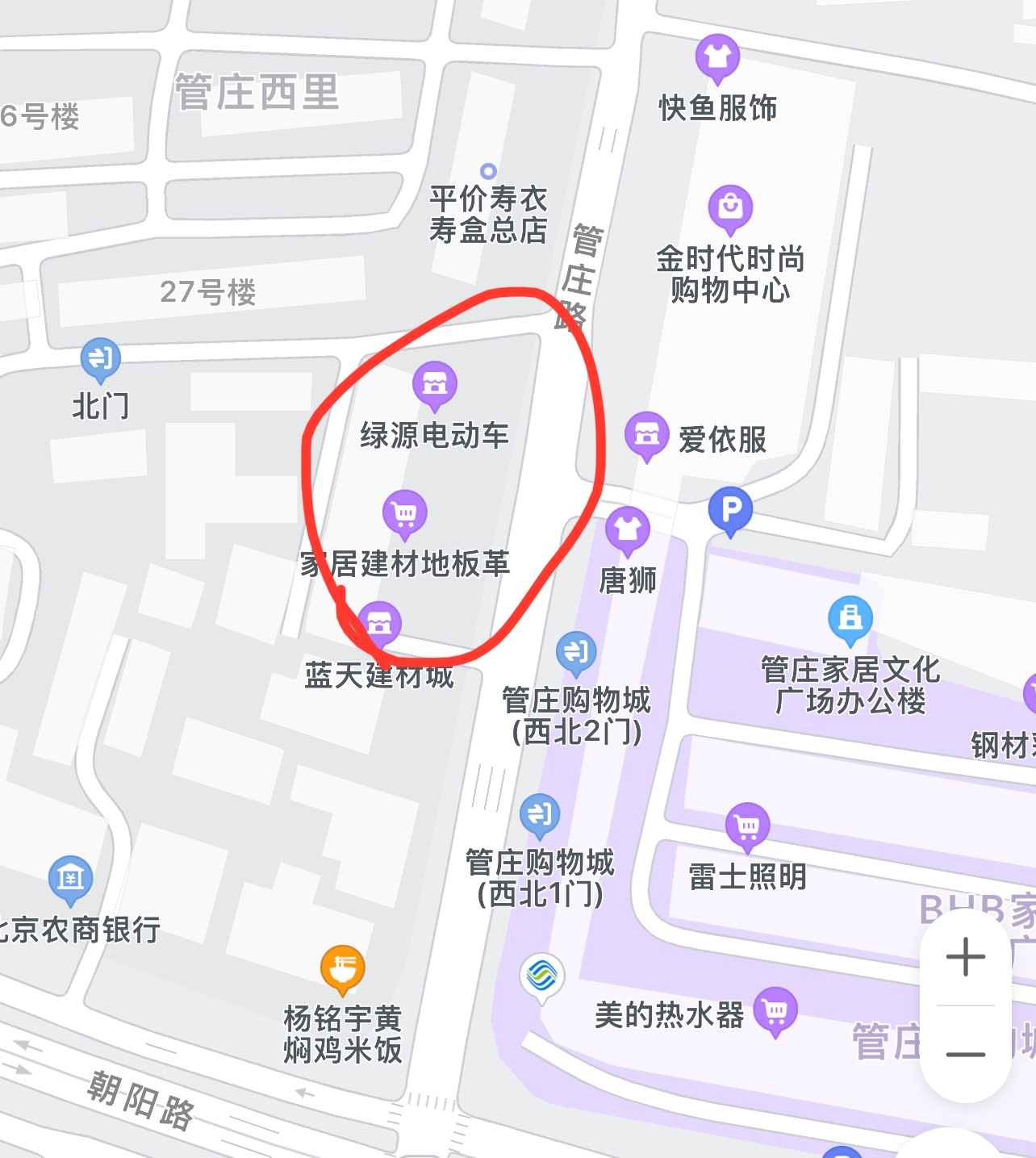1036x1158 pixels.
Task: Tap the 北京农商银行 bank marker
Action: pos(71,878)
